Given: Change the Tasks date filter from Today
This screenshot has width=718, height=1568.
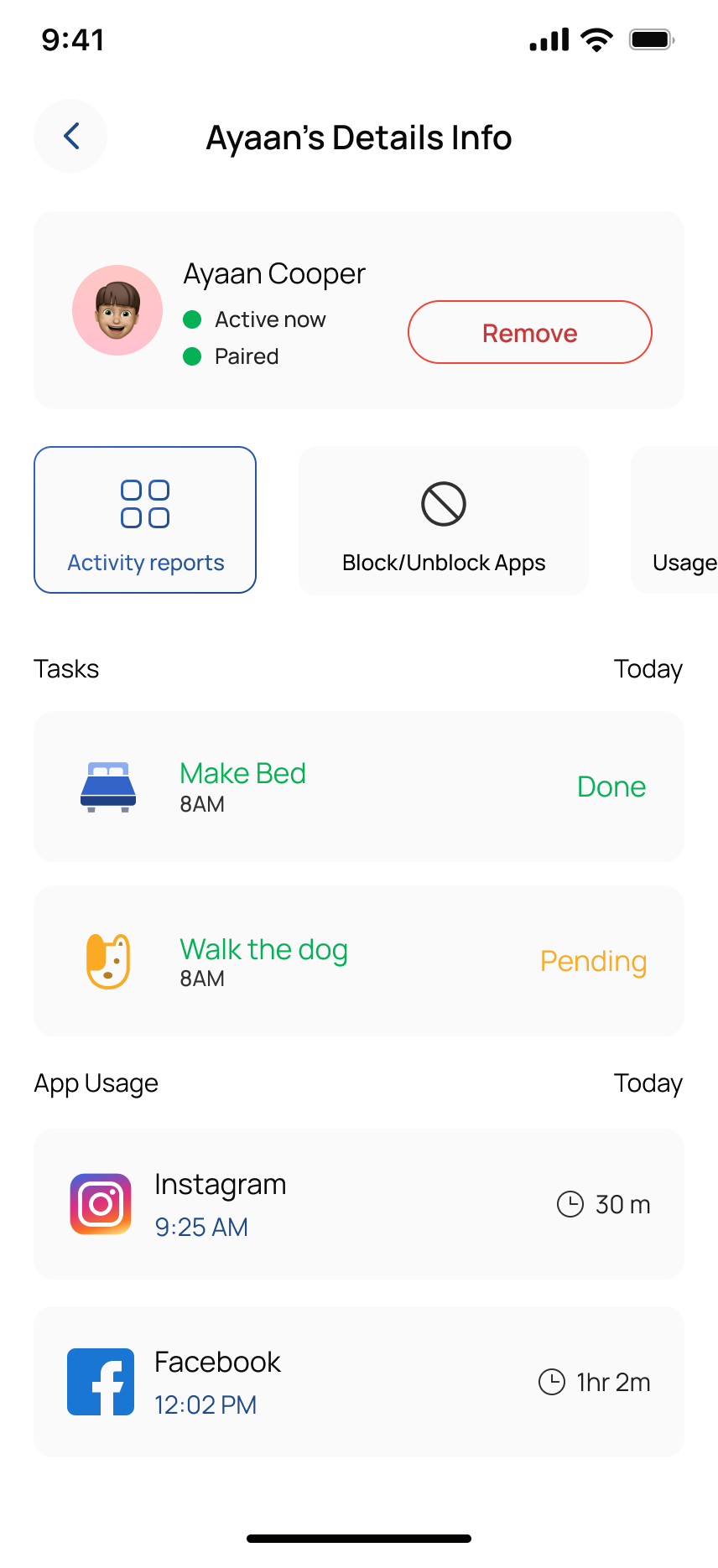Looking at the screenshot, I should click(x=648, y=669).
